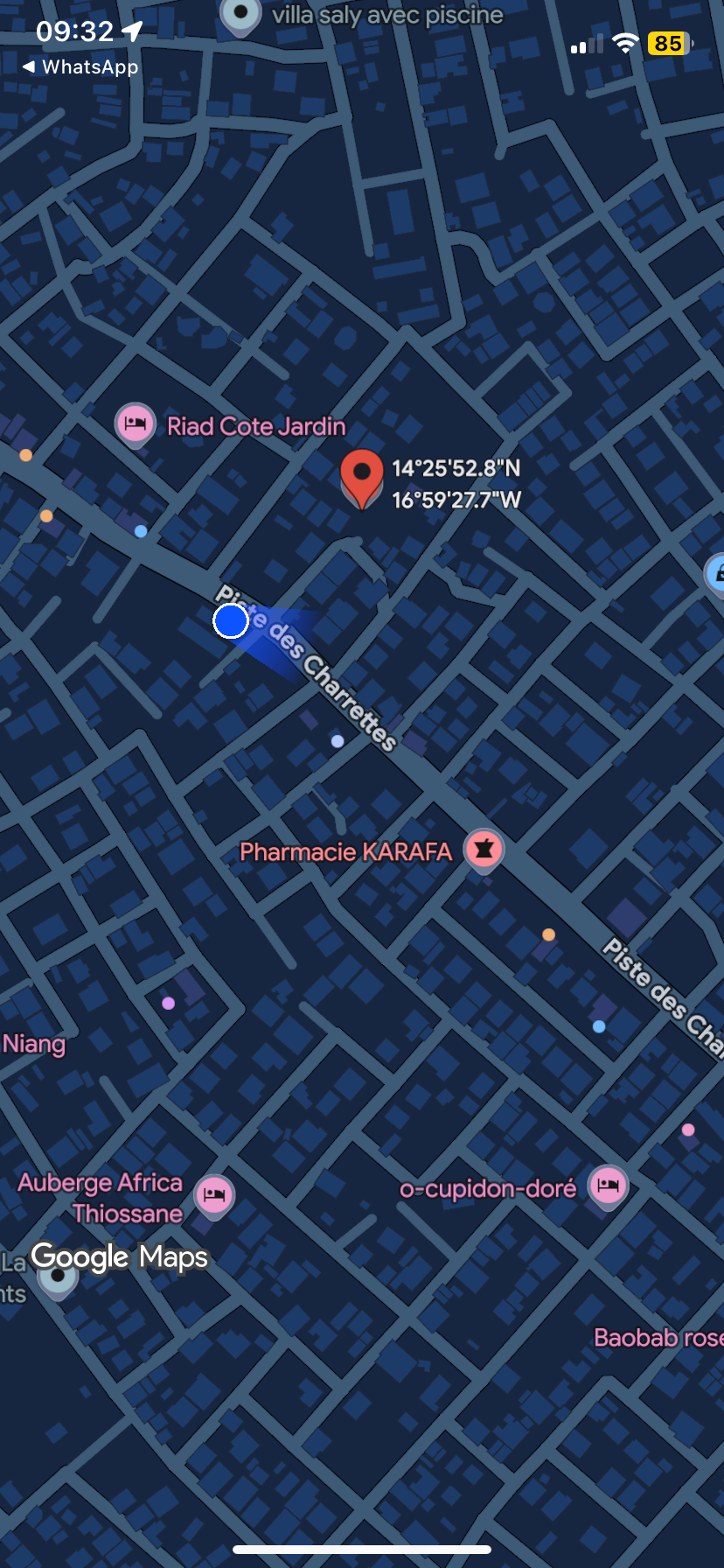Open the Baobab rose place label
The width and height of the screenshot is (724, 1568).
tap(658, 1337)
